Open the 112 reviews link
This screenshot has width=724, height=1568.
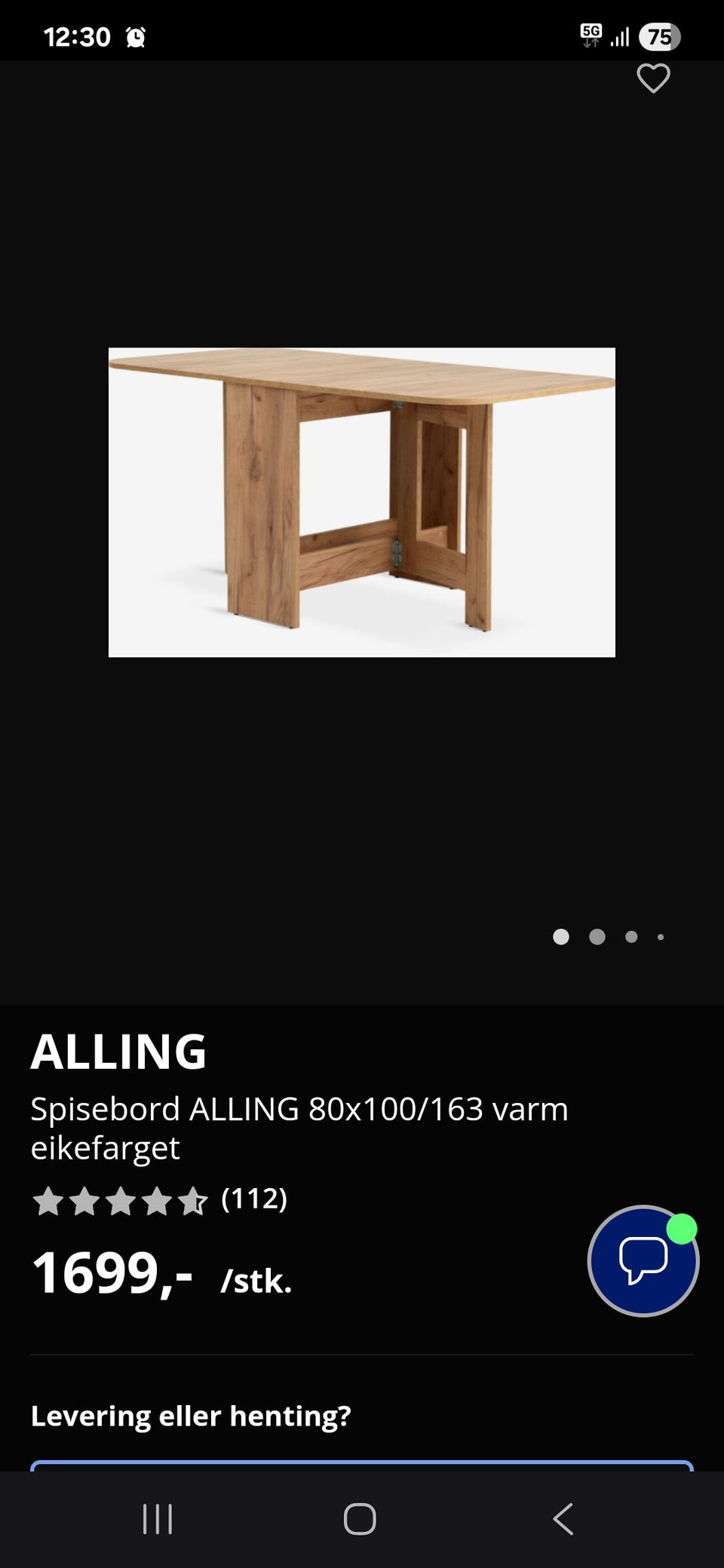(x=254, y=1199)
